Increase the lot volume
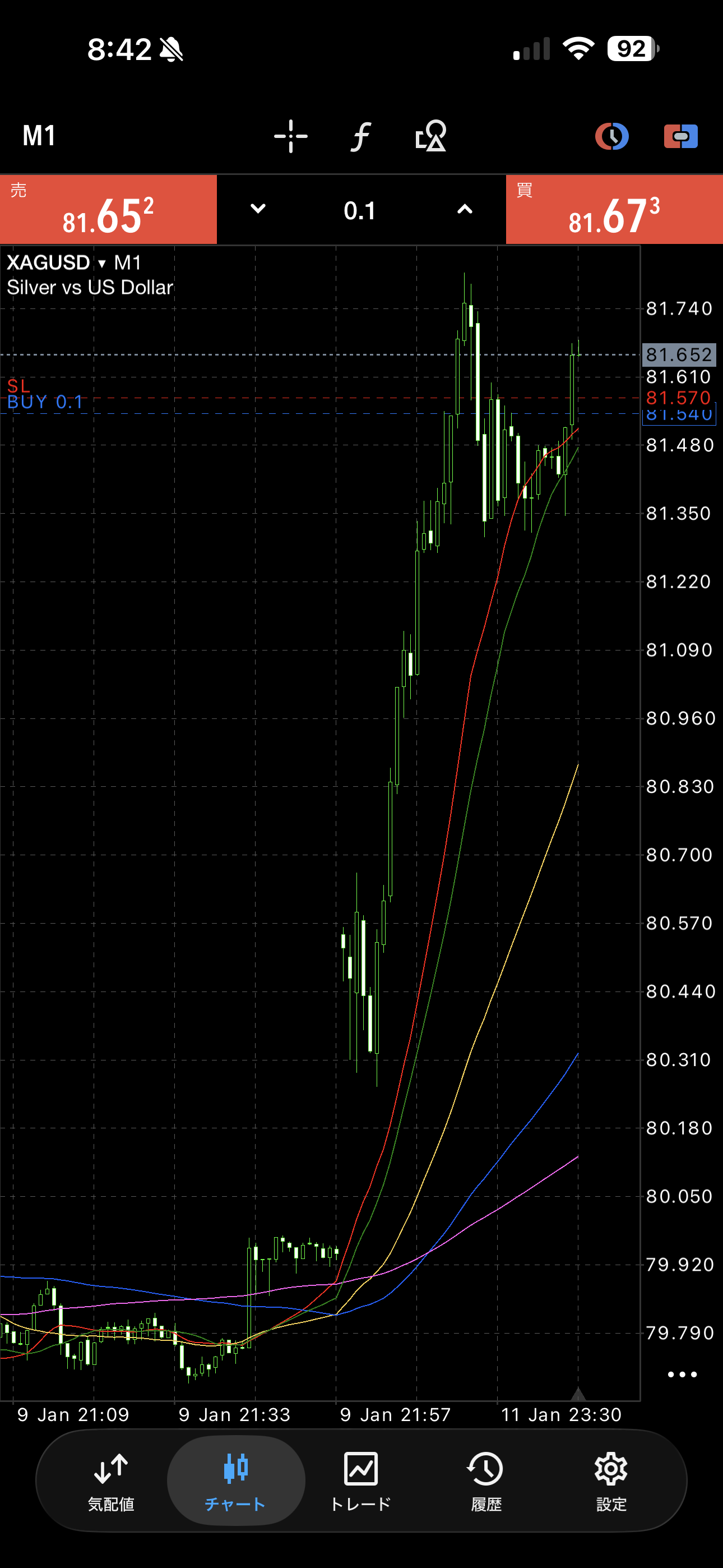Image resolution: width=723 pixels, height=1568 pixels. coord(465,209)
